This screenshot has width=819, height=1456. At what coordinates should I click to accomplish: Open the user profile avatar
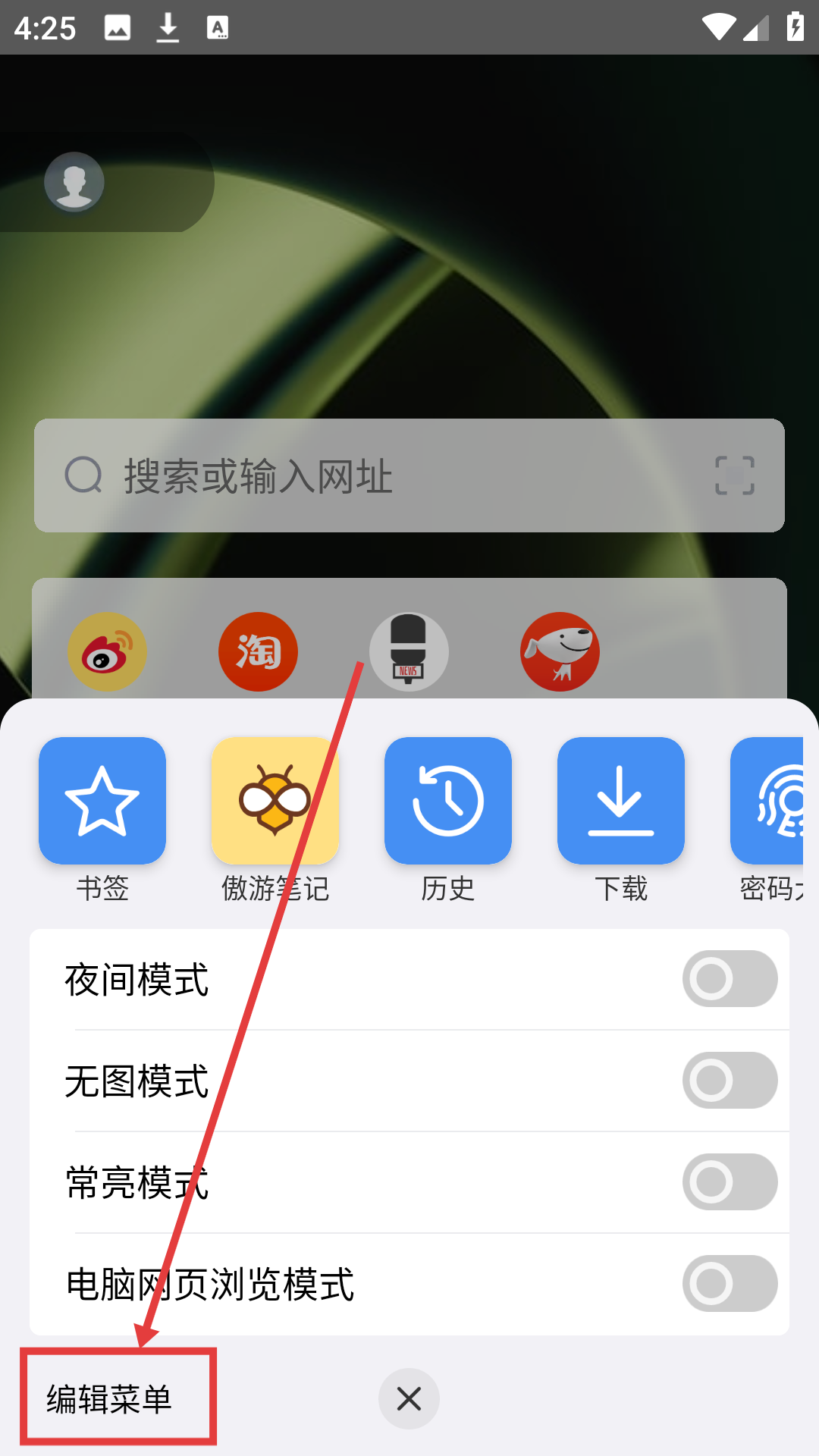[x=74, y=182]
